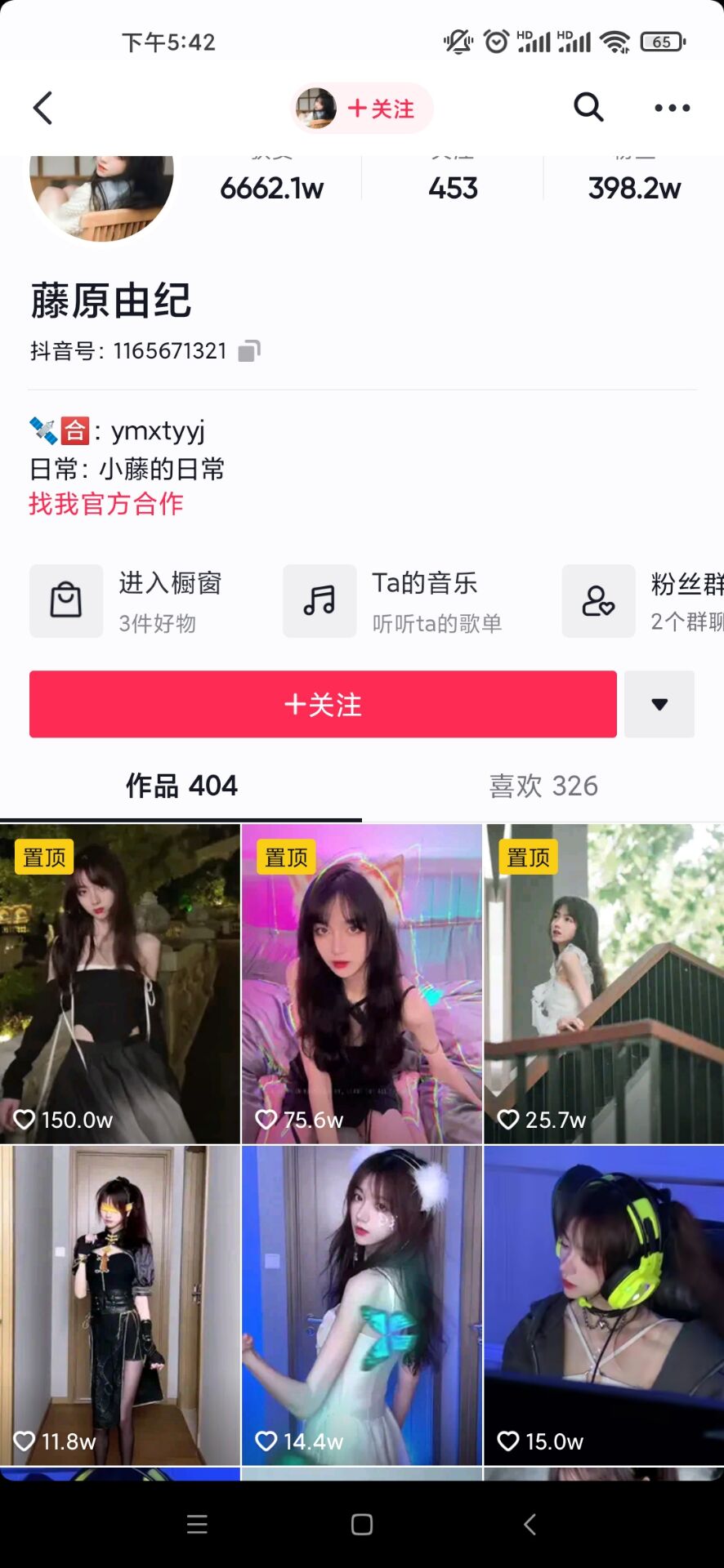
Task: Switch to the 喜欢 326 tab
Action: pyautogui.click(x=543, y=786)
